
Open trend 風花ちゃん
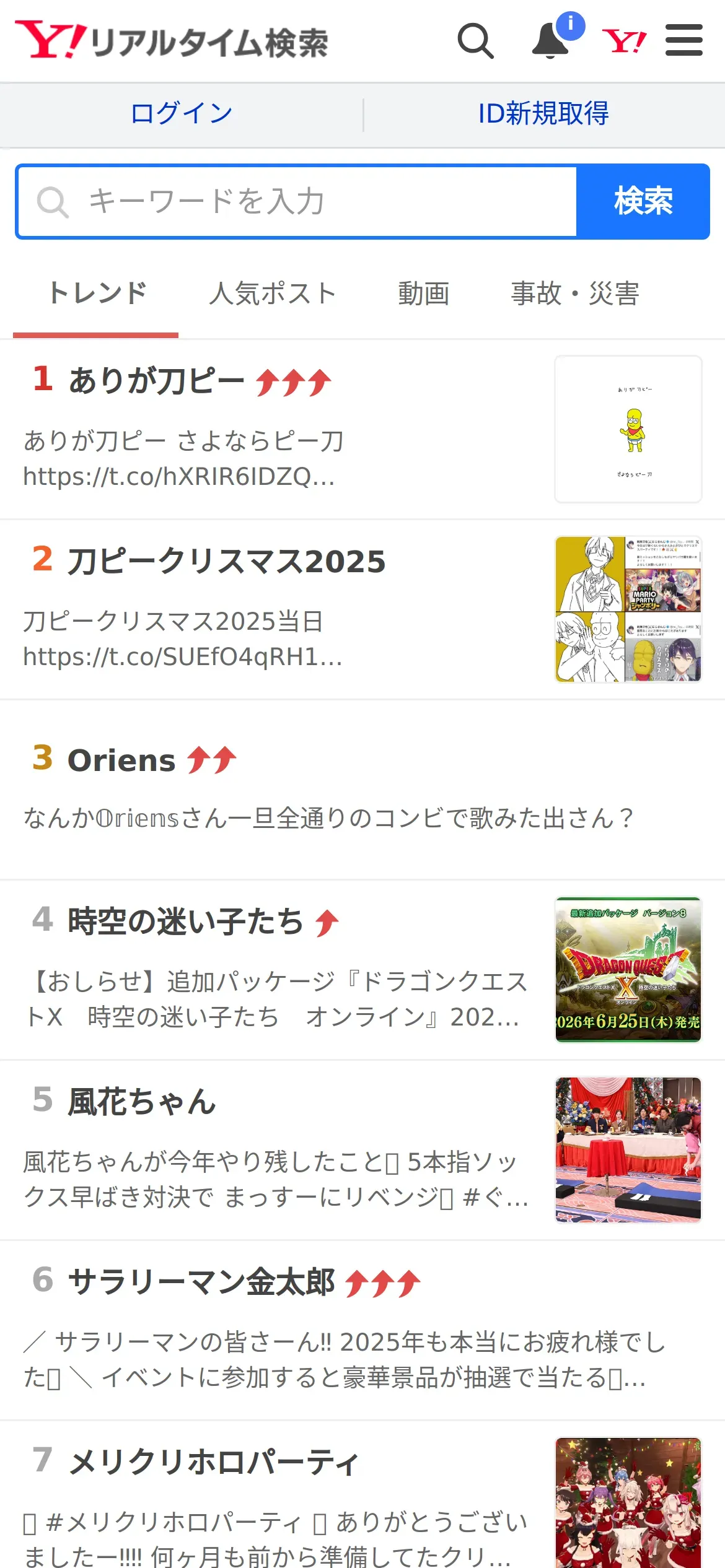(141, 1102)
